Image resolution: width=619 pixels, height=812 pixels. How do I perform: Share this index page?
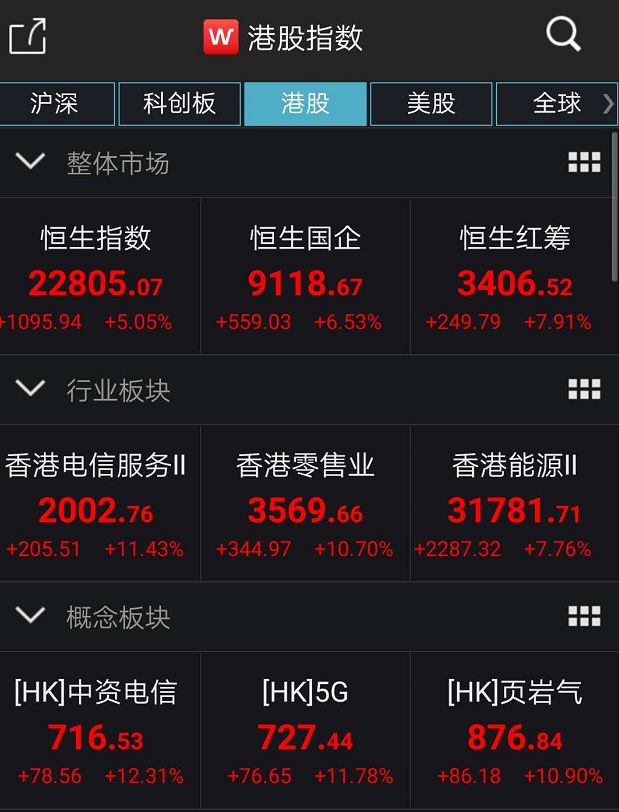(x=28, y=37)
